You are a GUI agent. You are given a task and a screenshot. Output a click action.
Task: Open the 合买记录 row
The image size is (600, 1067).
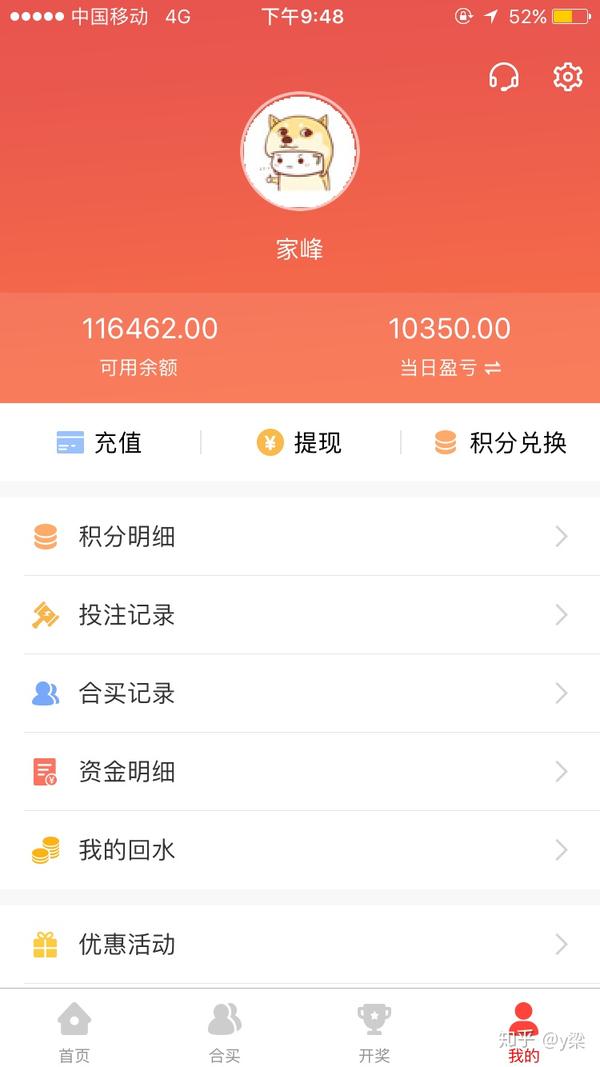click(x=300, y=693)
